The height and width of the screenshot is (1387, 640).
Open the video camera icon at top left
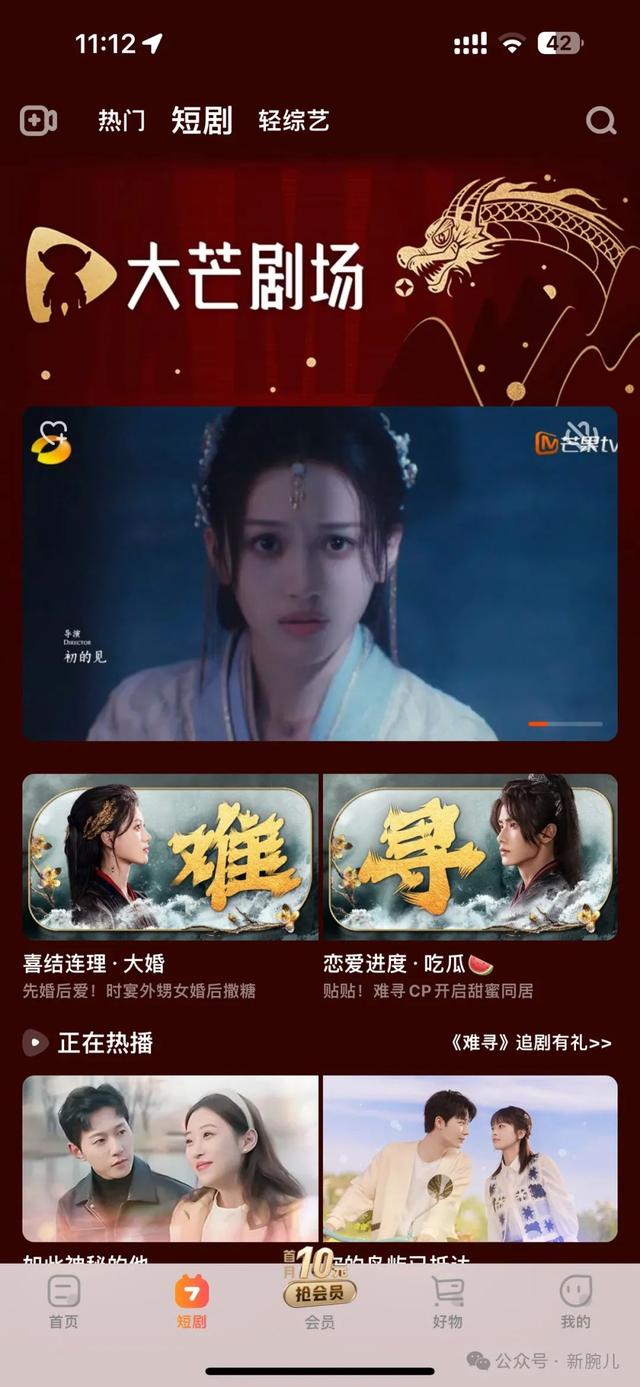pyautogui.click(x=38, y=121)
